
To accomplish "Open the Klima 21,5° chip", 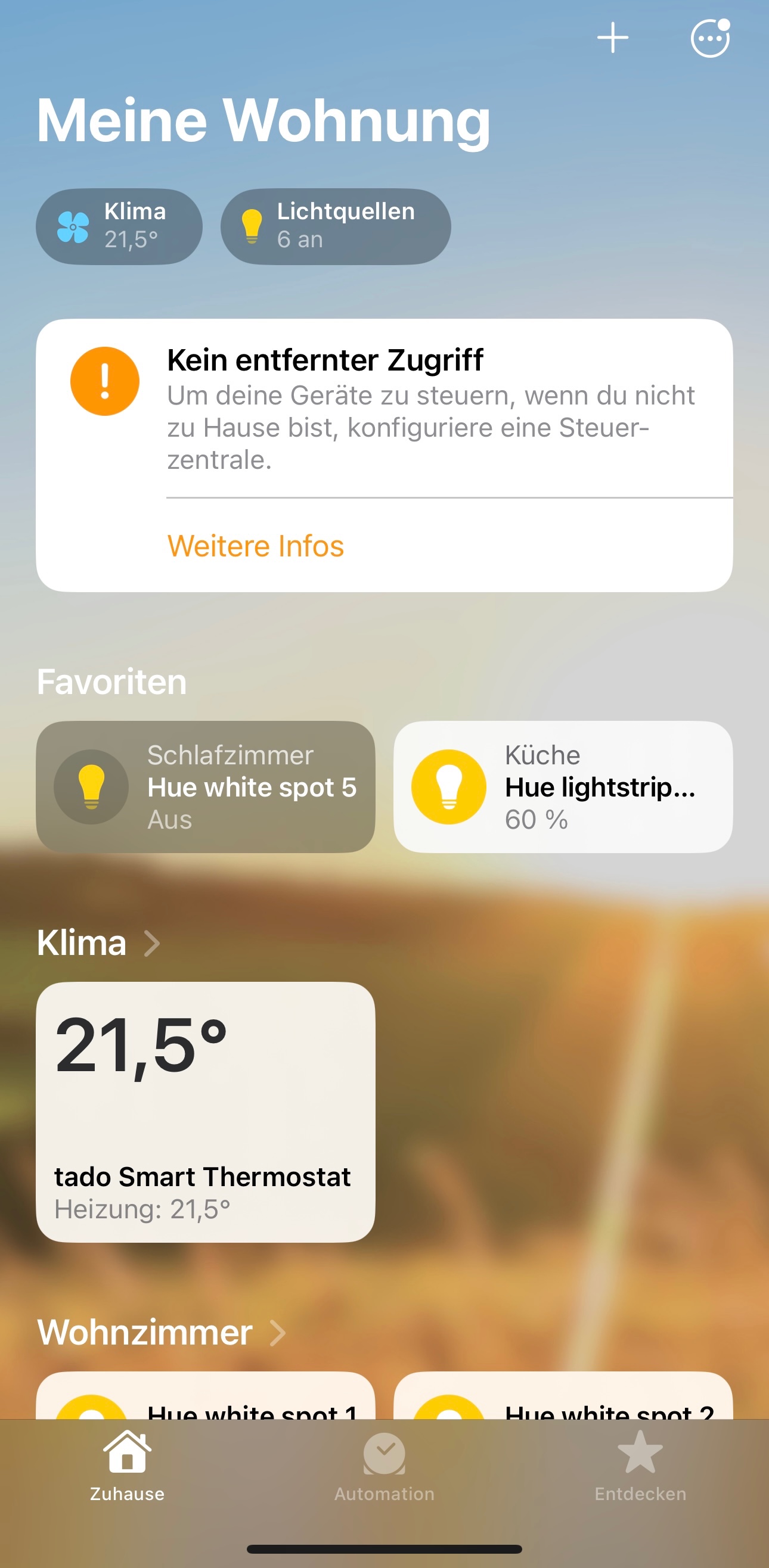I will tap(119, 226).
